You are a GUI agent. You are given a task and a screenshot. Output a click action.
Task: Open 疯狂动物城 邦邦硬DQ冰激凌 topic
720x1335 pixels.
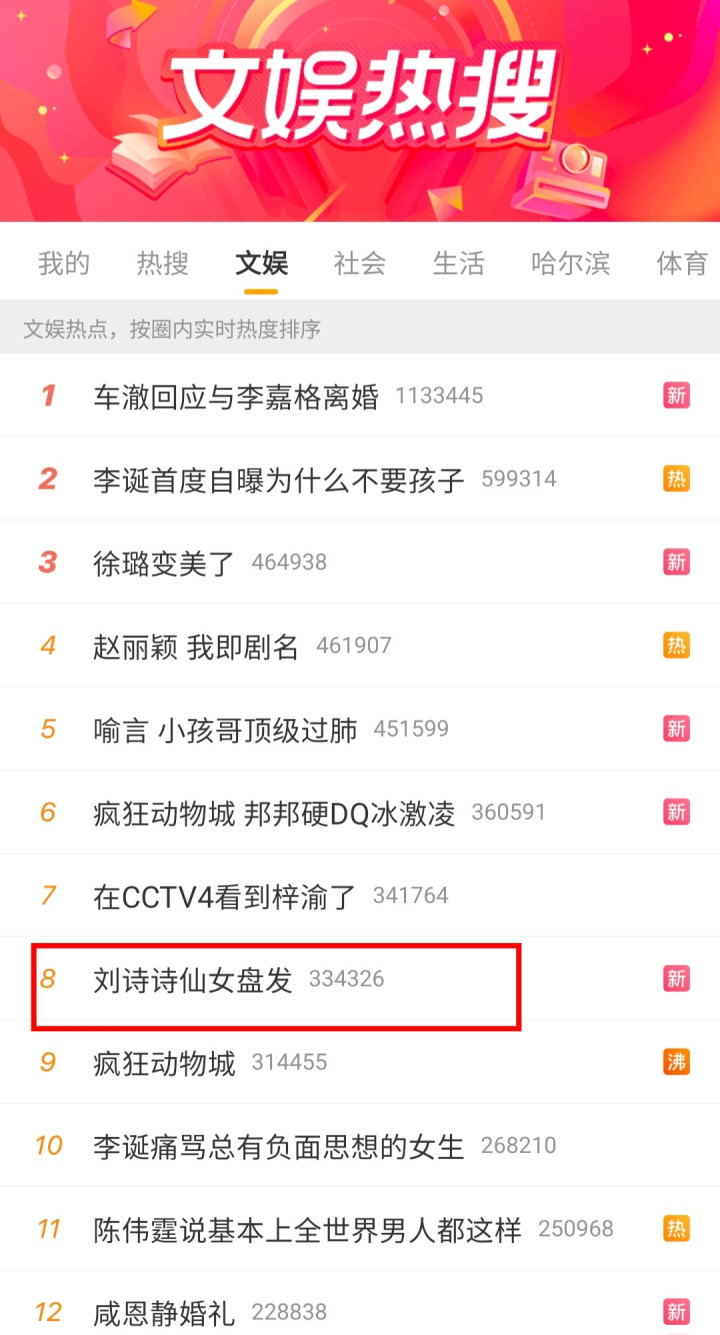click(274, 813)
